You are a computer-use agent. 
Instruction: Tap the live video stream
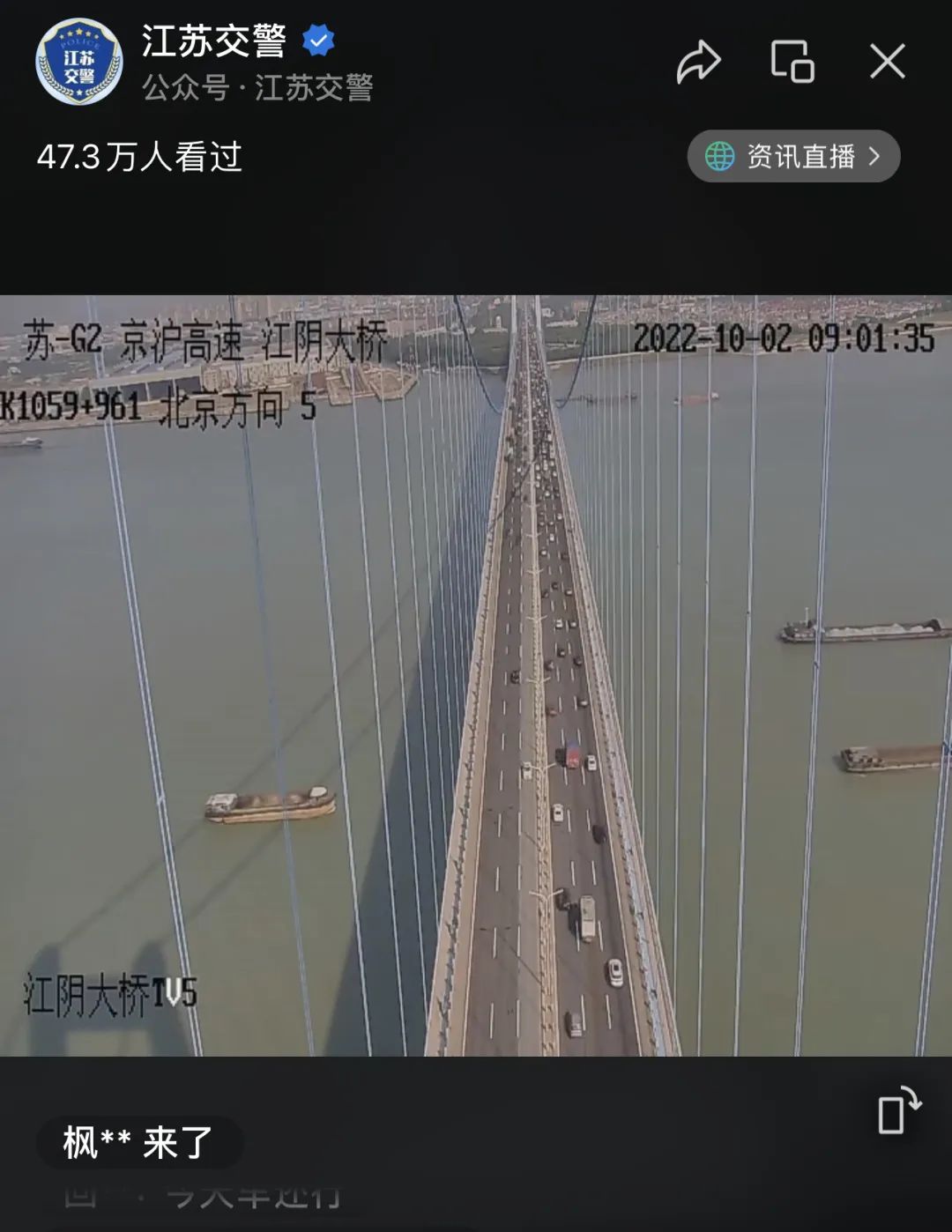pyautogui.click(x=476, y=675)
